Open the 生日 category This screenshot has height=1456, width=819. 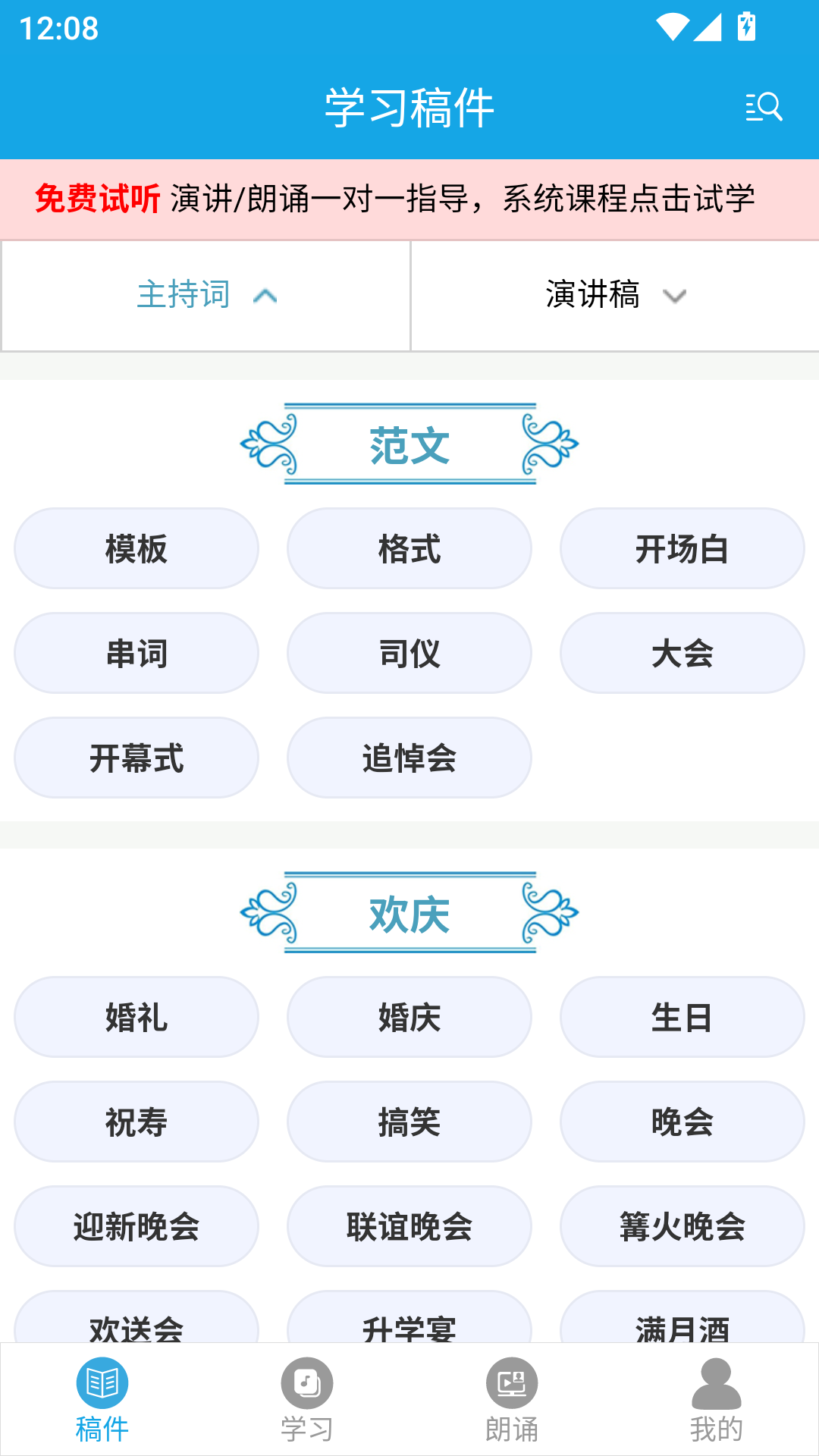point(682,1016)
